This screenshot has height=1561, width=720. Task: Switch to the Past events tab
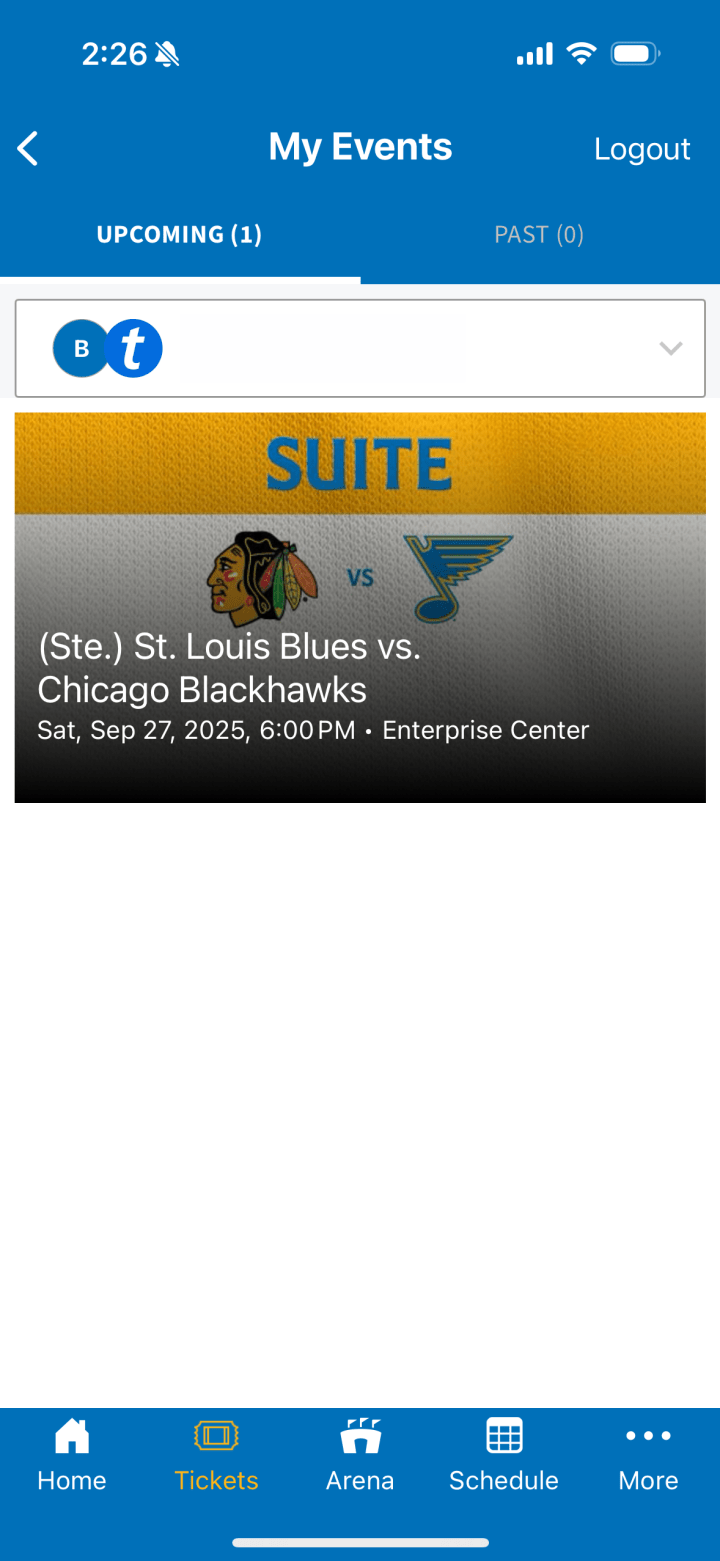click(x=539, y=235)
